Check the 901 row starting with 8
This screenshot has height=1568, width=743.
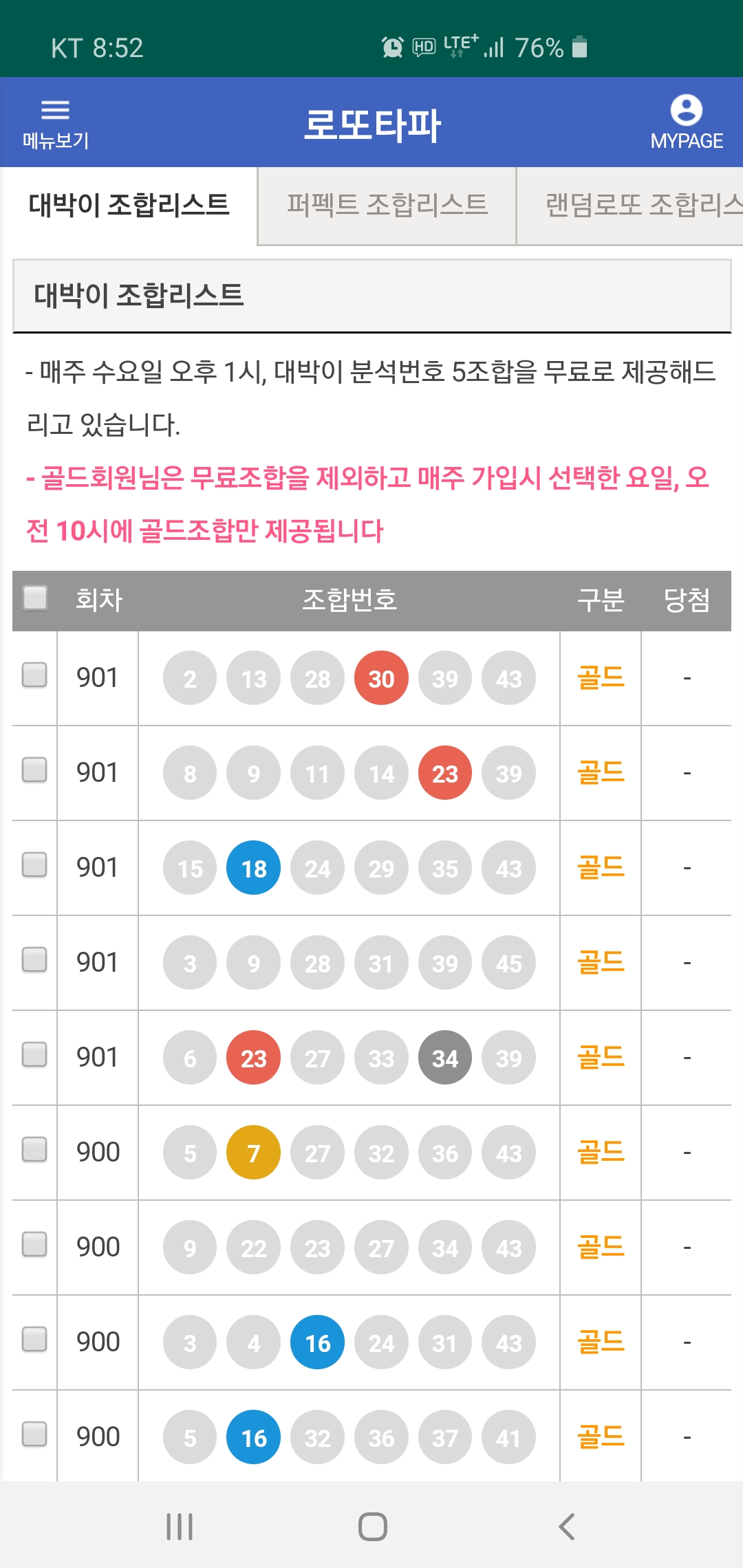(34, 770)
